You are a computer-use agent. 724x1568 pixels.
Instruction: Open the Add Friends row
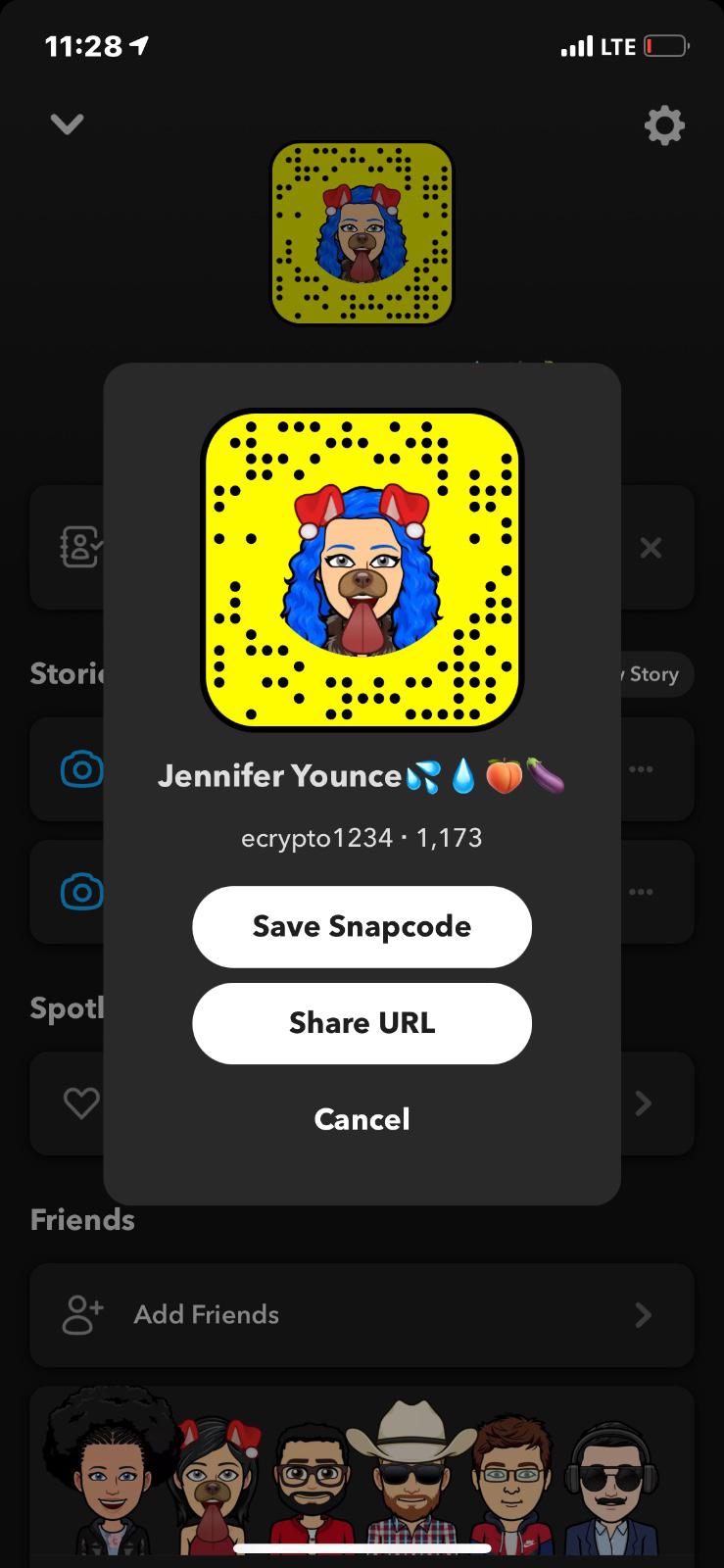[x=362, y=1314]
